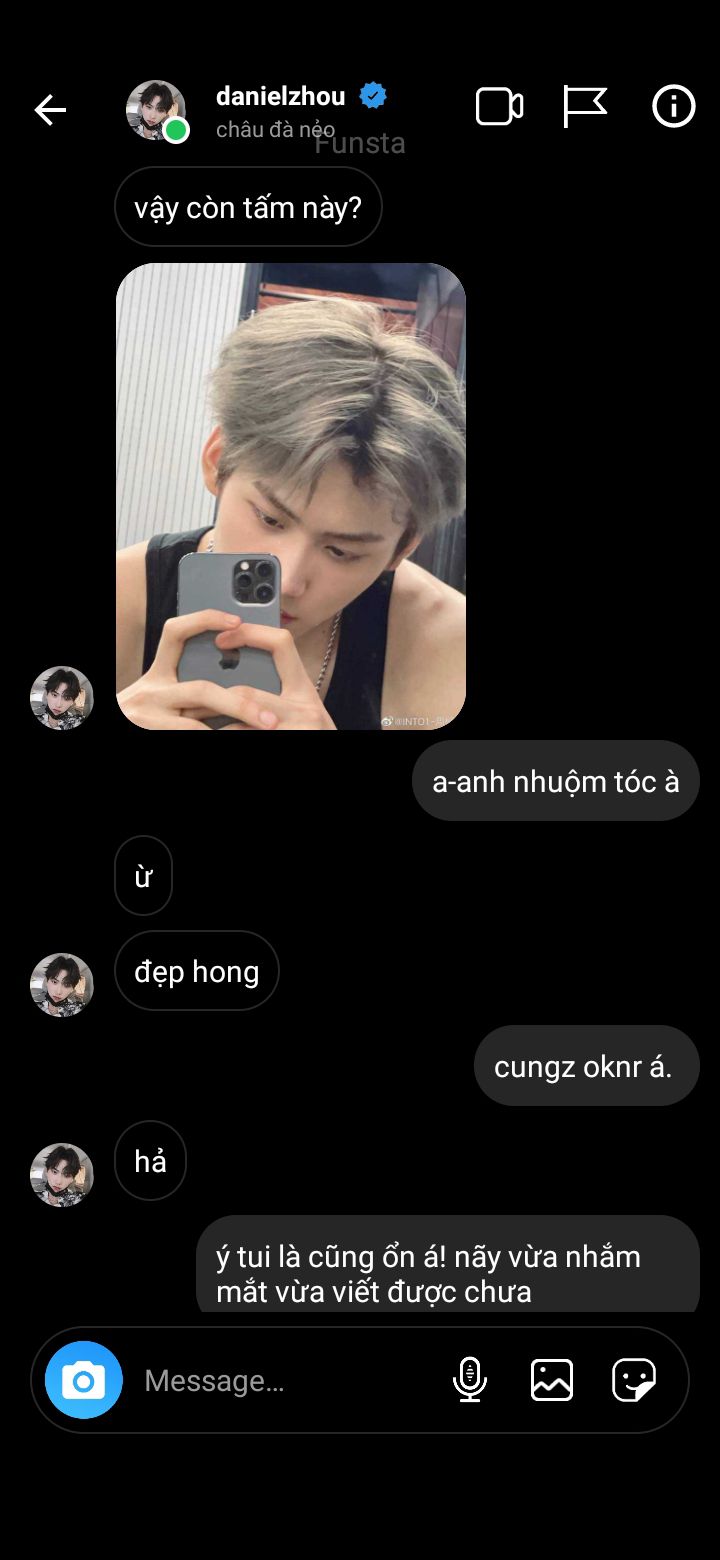This screenshot has height=1560, width=720.
Task: Open the mirror selfie photo message
Action: click(291, 496)
